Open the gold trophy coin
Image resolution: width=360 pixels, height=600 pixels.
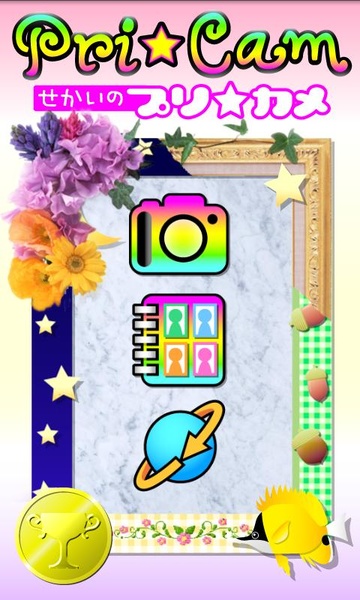click(x=64, y=536)
